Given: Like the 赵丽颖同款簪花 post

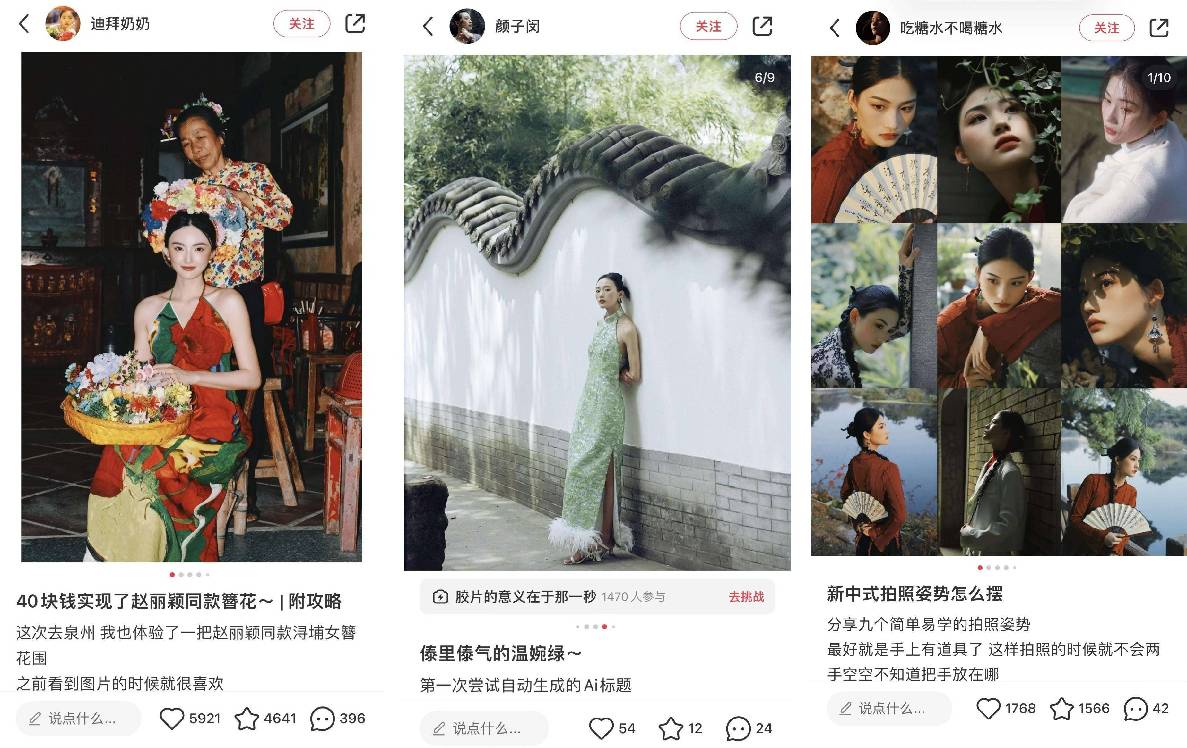Looking at the screenshot, I should 173,718.
